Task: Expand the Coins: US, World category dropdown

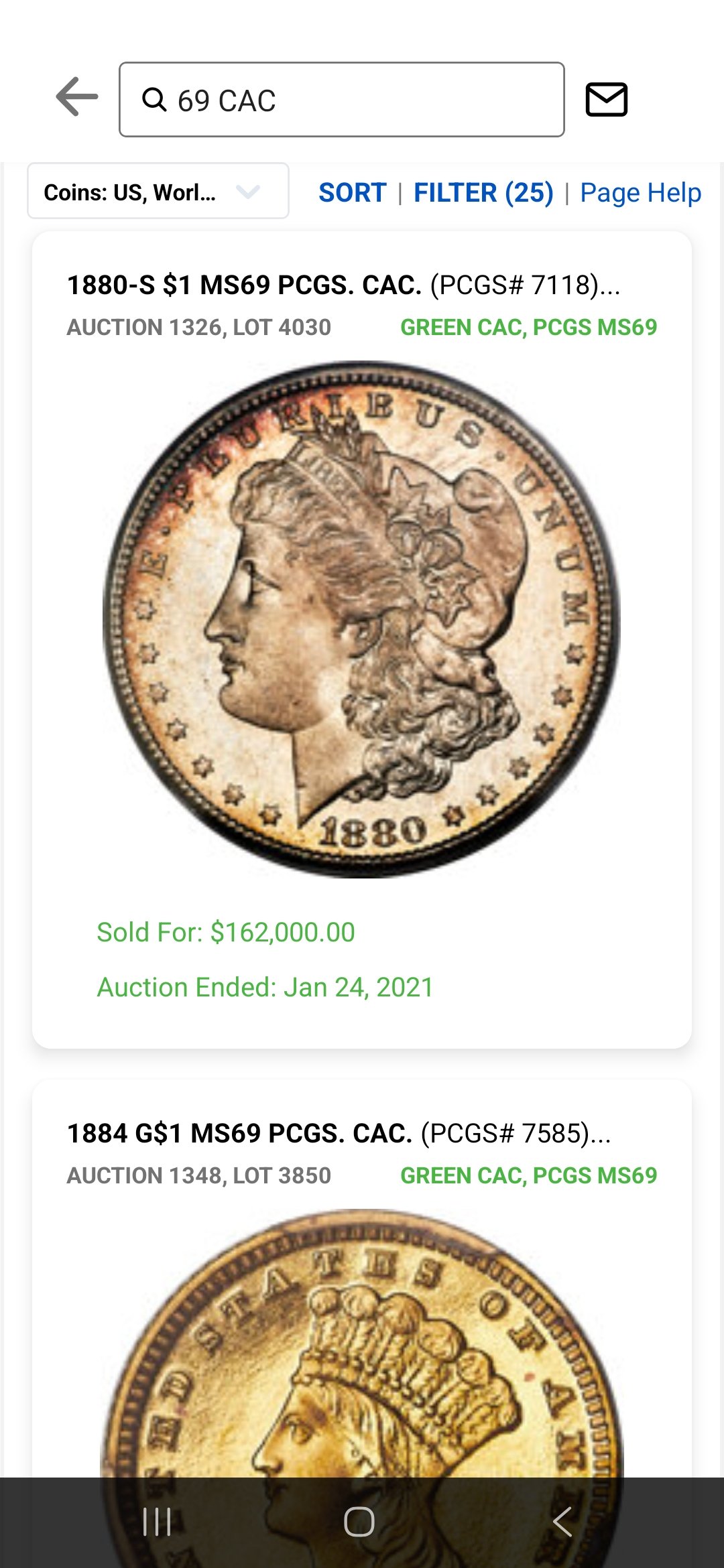Action: 158,192
